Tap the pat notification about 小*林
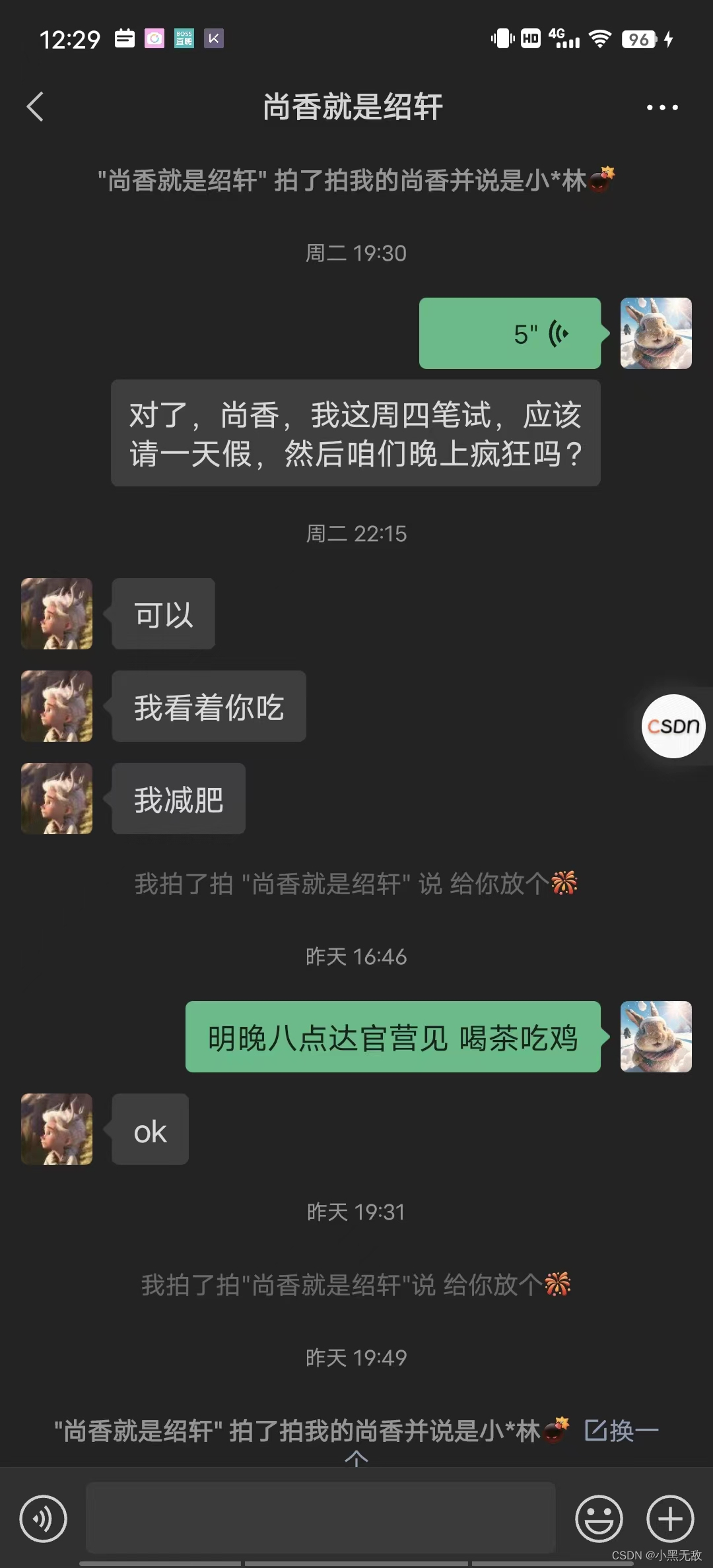 coord(356,177)
